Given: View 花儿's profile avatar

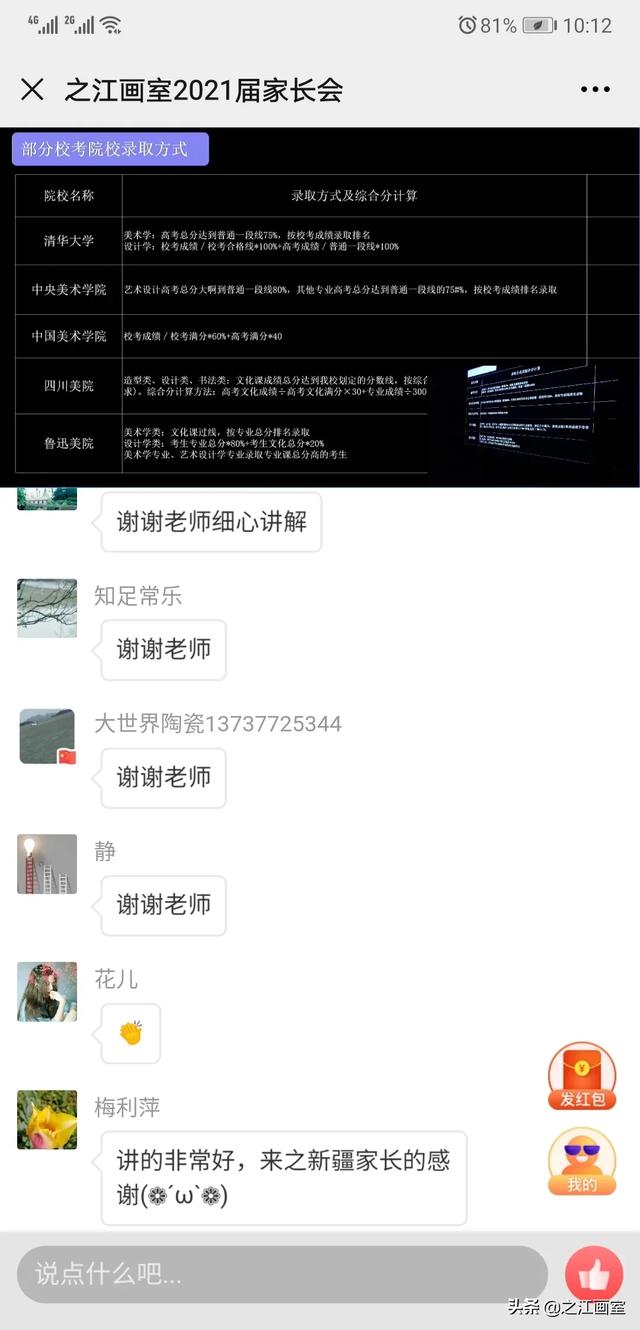Looking at the screenshot, I should (x=47, y=992).
